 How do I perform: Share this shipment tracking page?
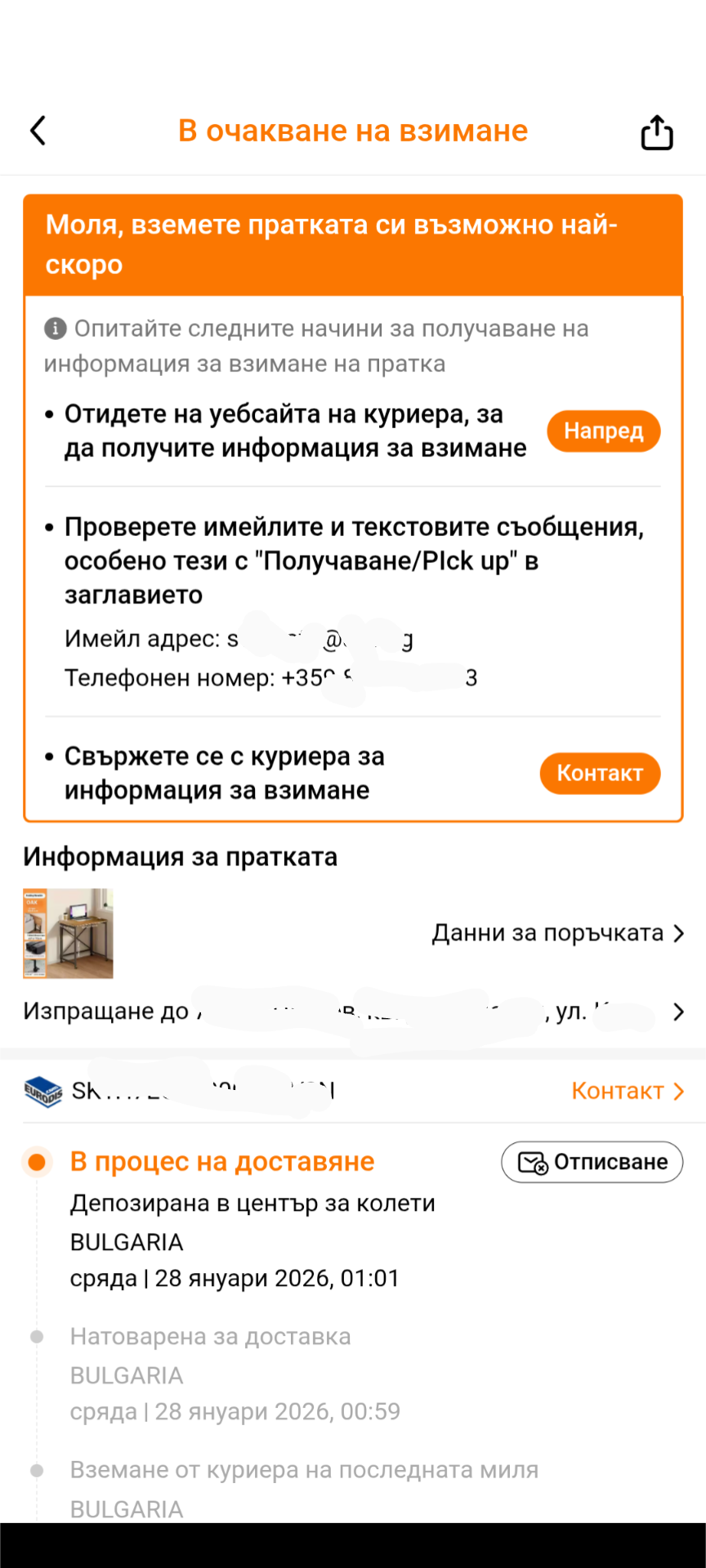tap(656, 132)
